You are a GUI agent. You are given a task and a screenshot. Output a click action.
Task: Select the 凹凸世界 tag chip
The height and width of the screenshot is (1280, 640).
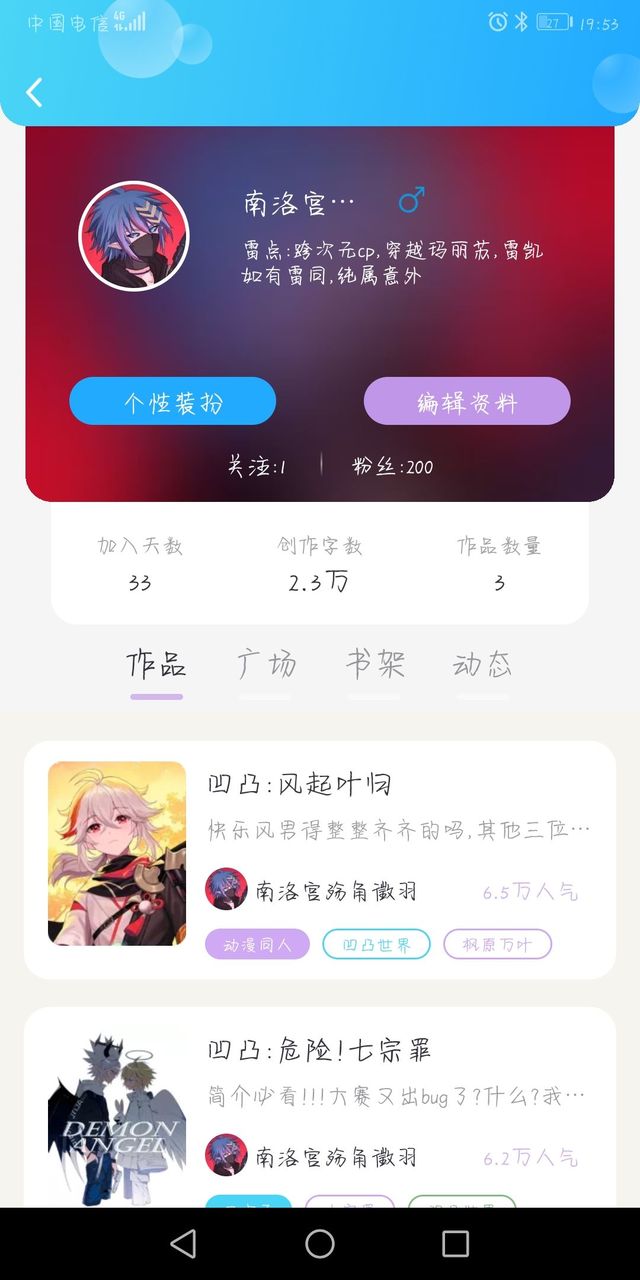coord(376,944)
